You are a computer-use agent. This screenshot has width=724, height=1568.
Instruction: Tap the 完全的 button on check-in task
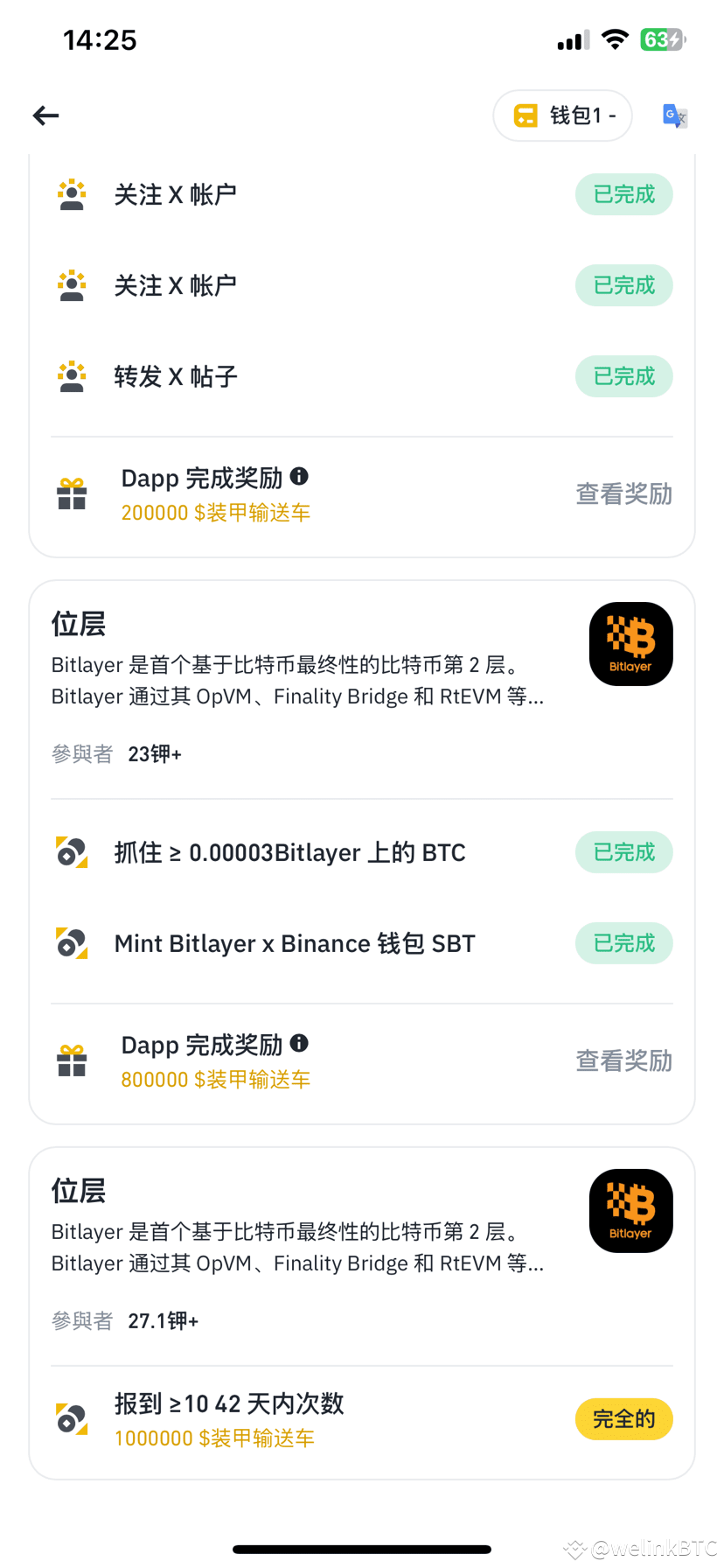coord(623,1418)
